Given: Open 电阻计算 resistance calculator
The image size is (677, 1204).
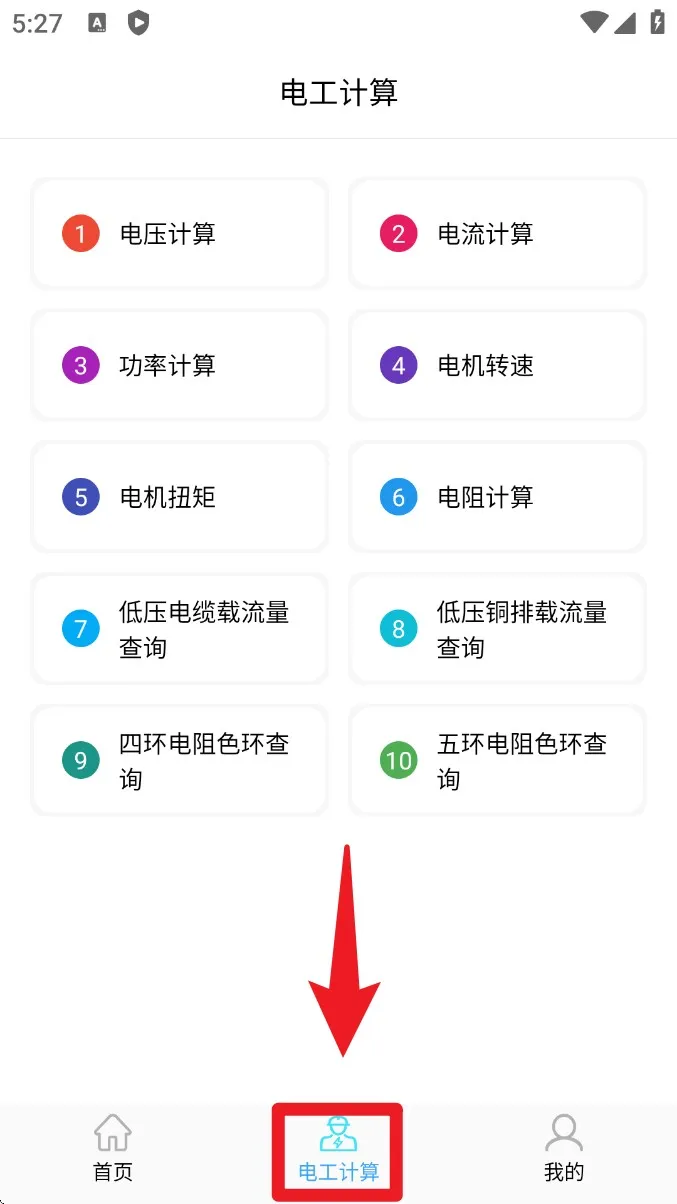Looking at the screenshot, I should 497,498.
